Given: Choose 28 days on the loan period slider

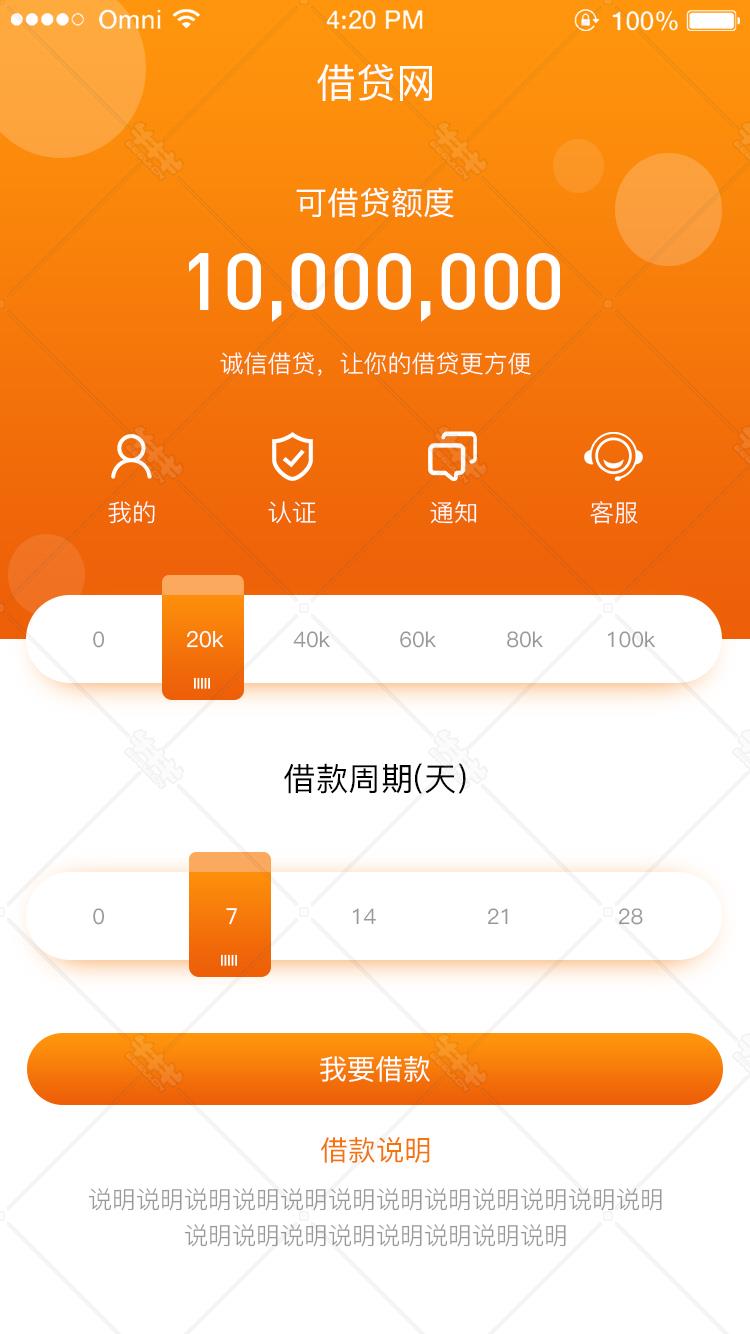Looking at the screenshot, I should (x=630, y=916).
